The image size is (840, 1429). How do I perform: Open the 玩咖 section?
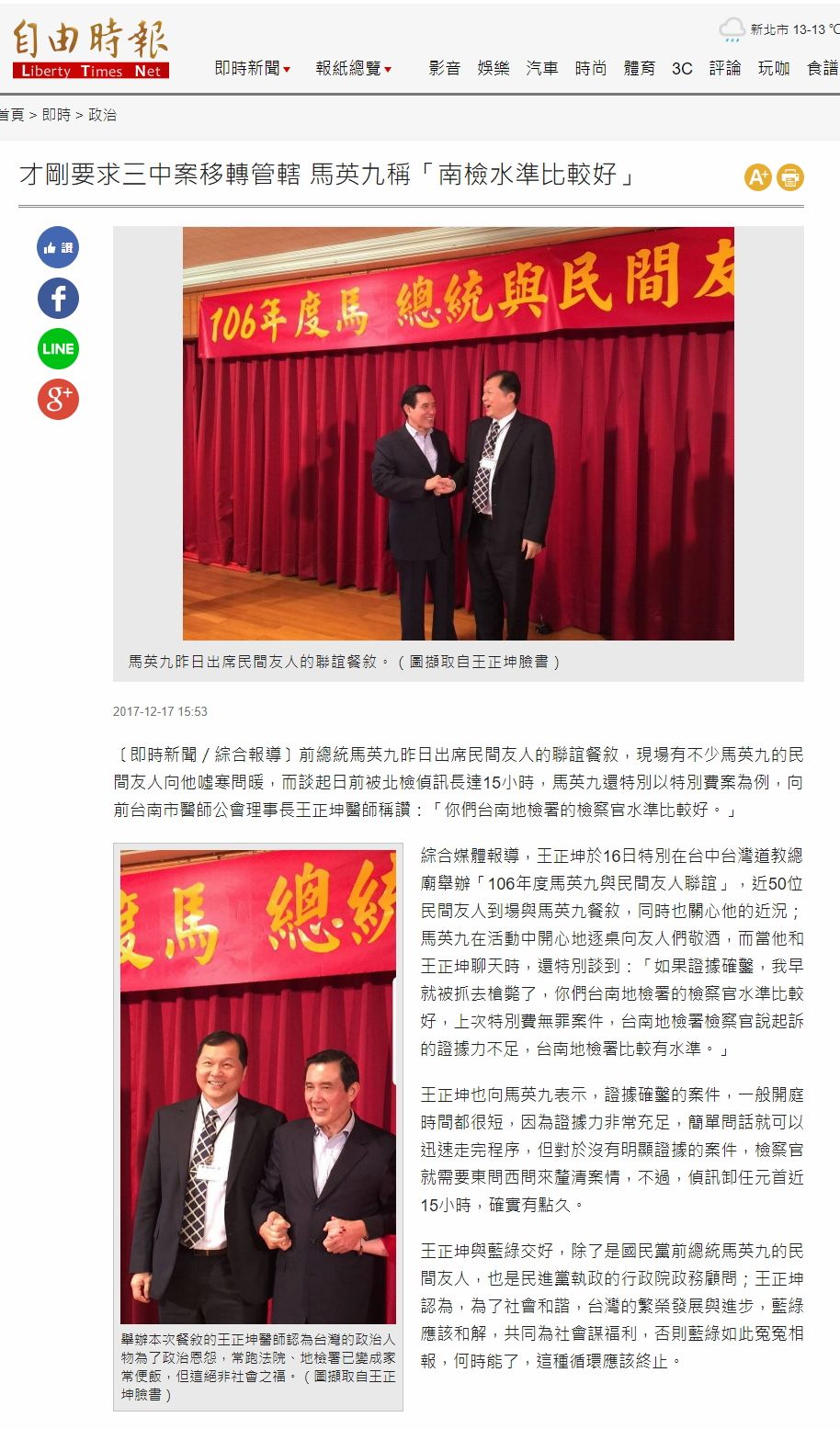(774, 69)
